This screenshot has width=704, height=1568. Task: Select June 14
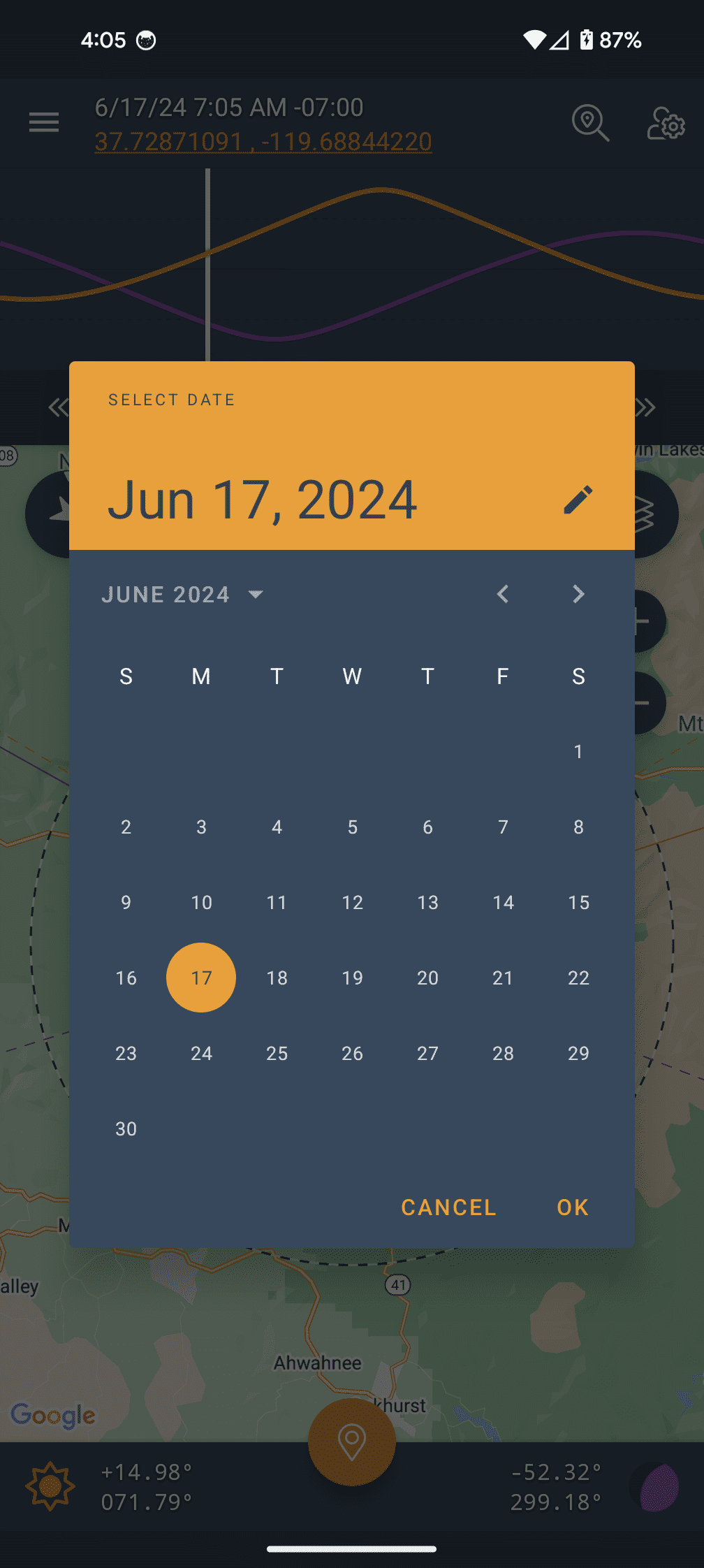point(503,903)
